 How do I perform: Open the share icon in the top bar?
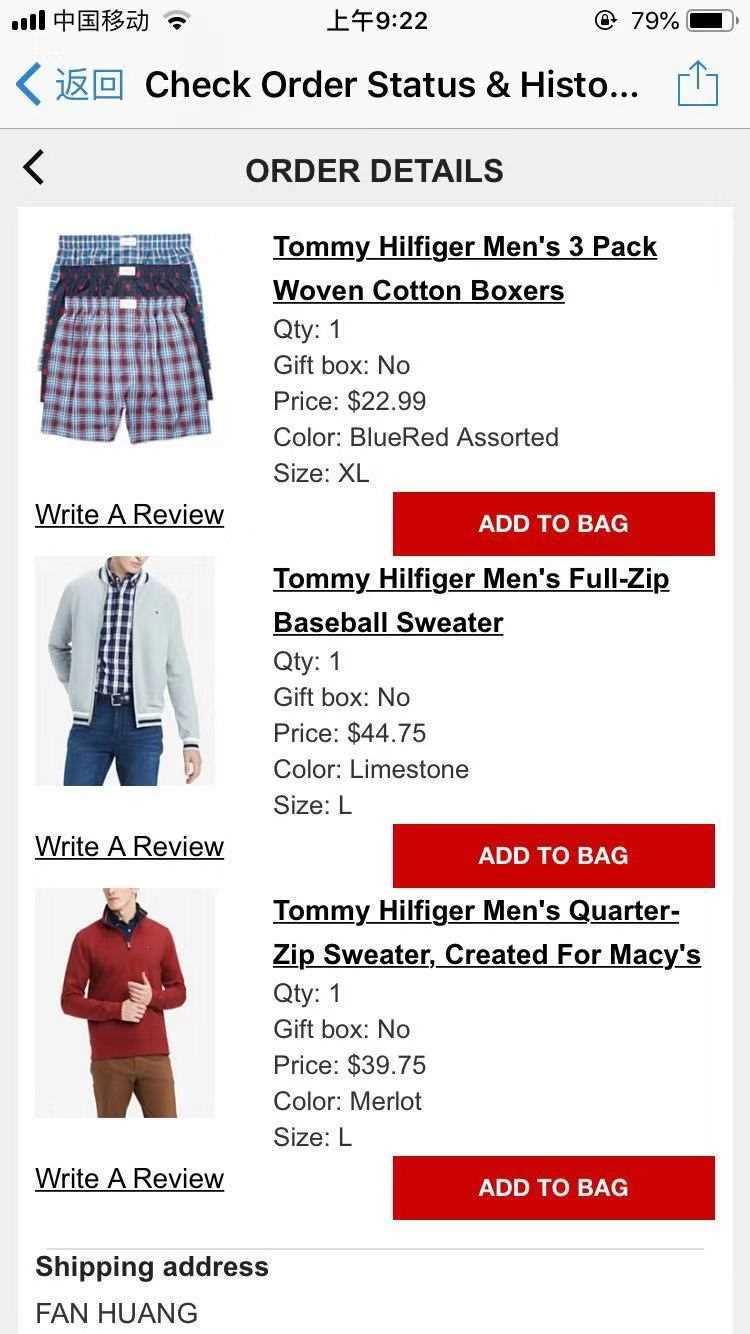pos(697,84)
